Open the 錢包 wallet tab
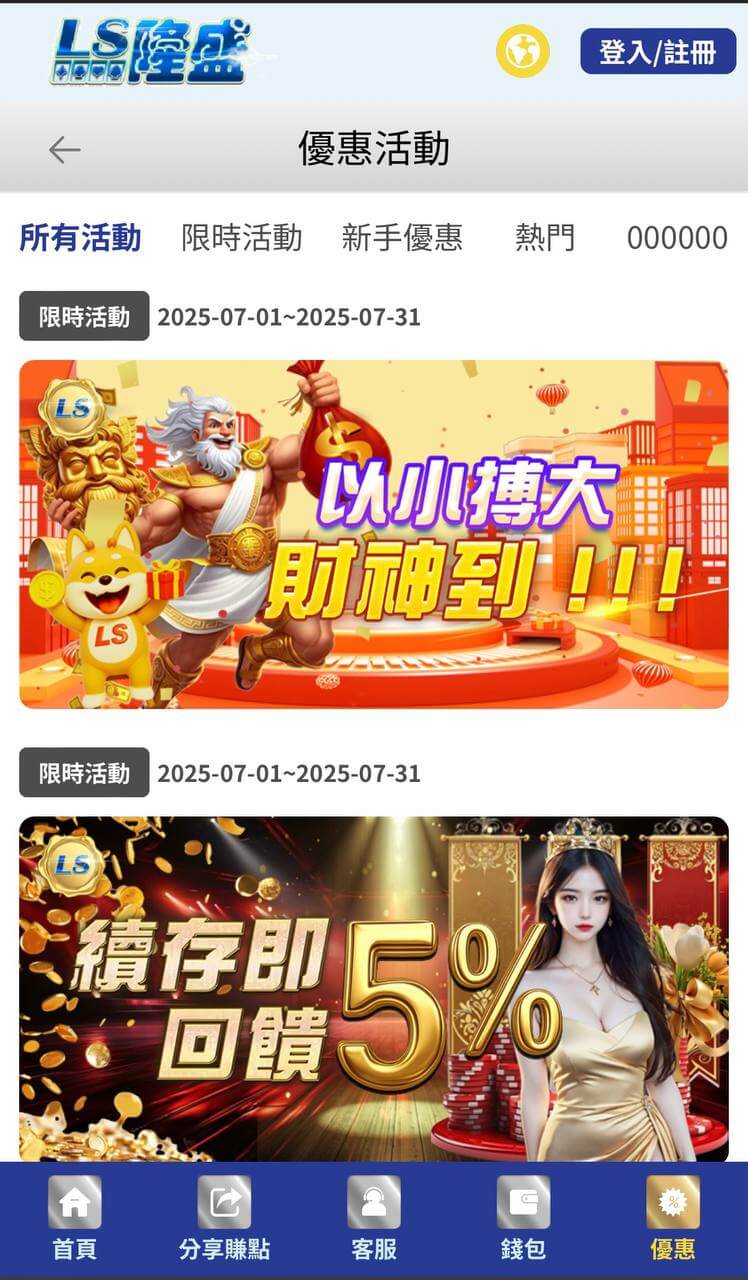This screenshot has height=1280, width=748. click(x=523, y=1219)
